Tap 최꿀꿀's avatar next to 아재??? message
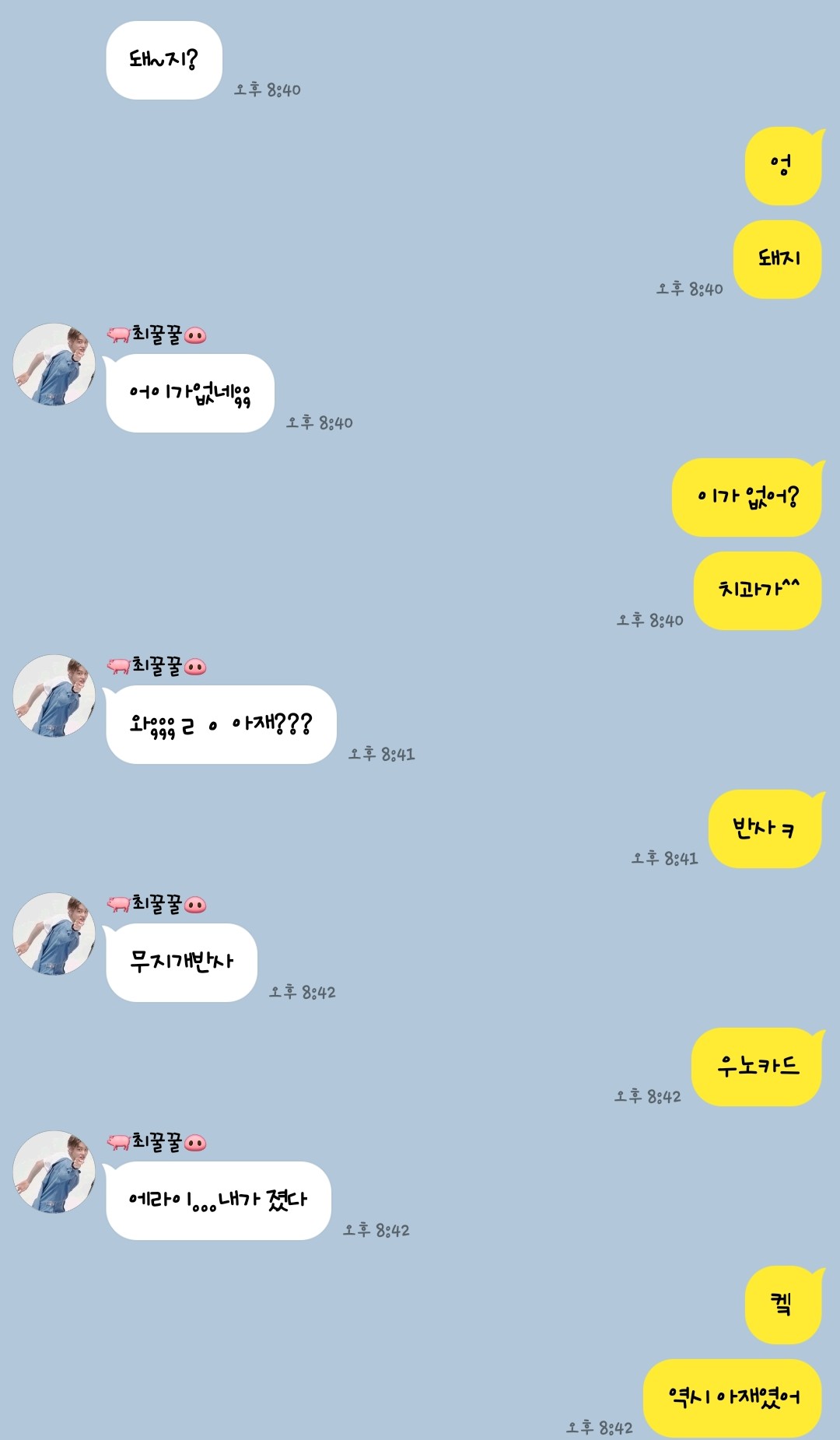The height and width of the screenshot is (1440, 840). click(54, 696)
